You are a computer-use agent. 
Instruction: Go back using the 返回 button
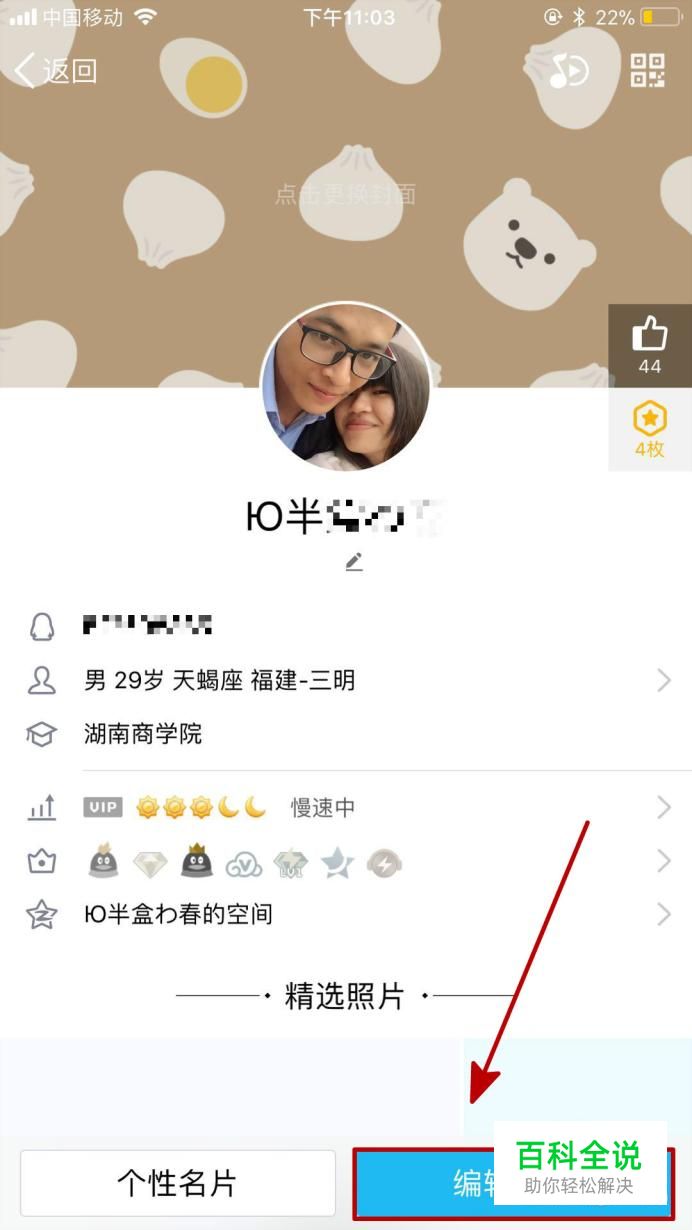(57, 71)
